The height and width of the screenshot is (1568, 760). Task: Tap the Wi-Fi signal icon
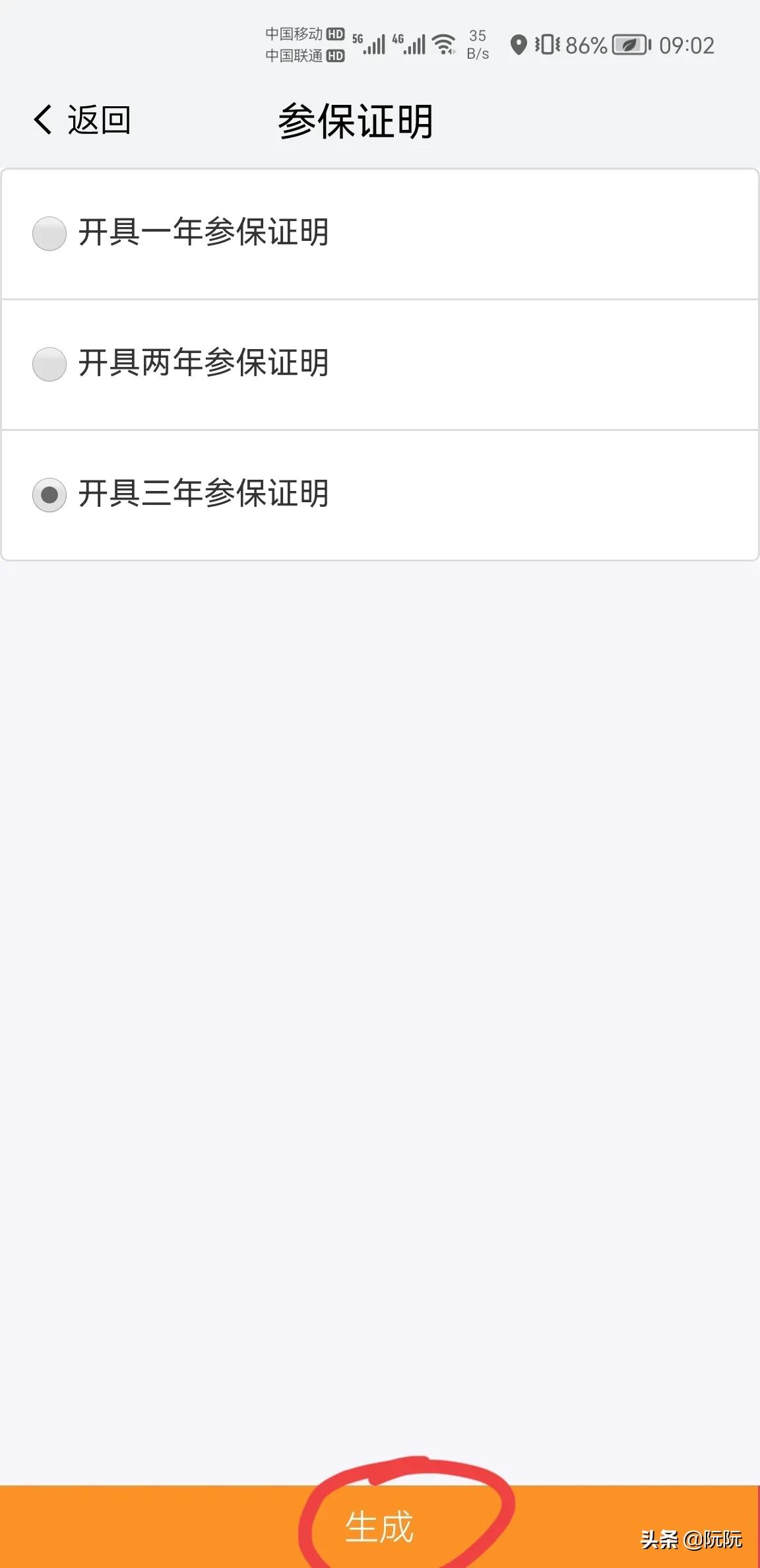(x=444, y=45)
